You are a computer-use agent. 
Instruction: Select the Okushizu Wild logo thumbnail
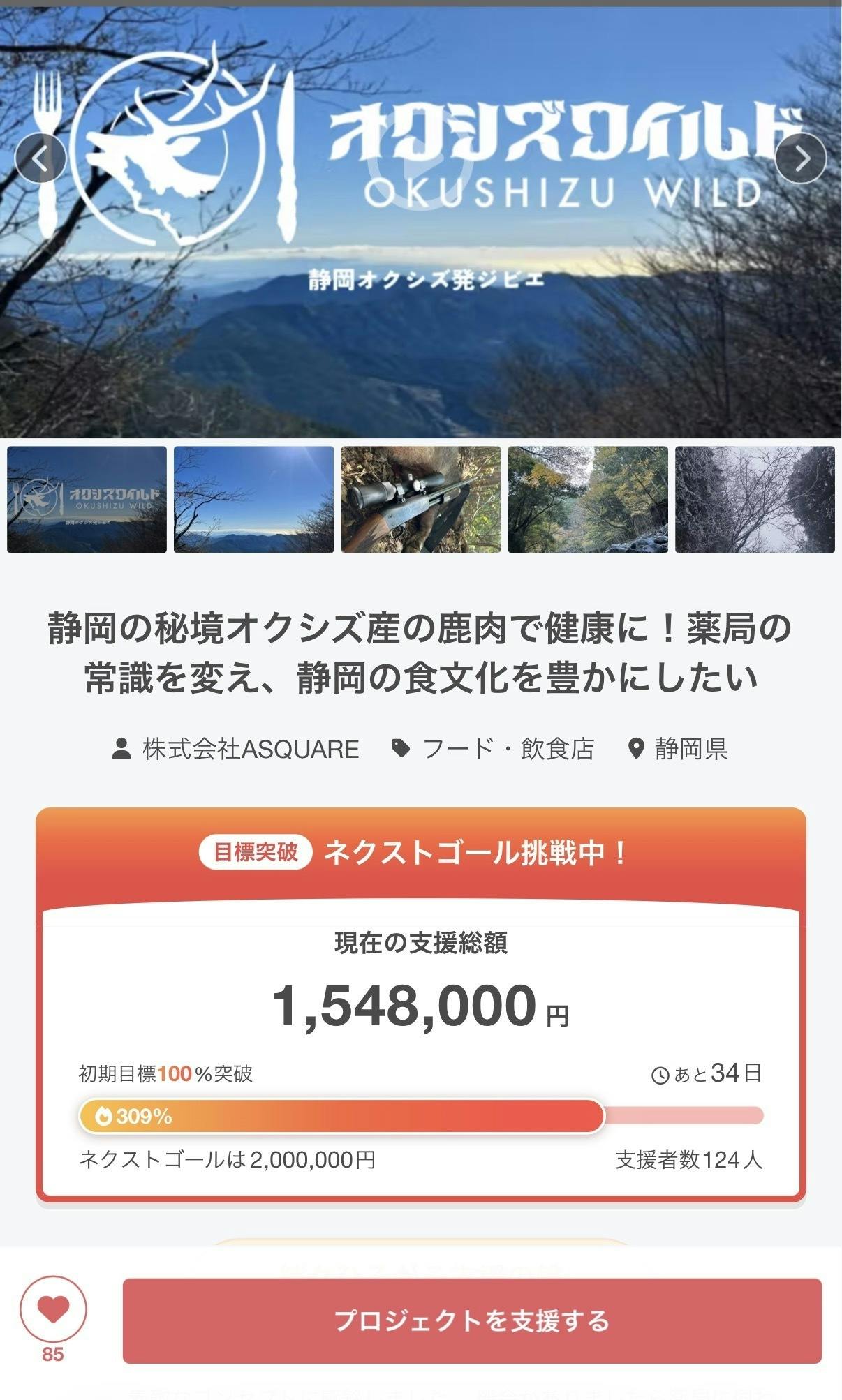87,500
